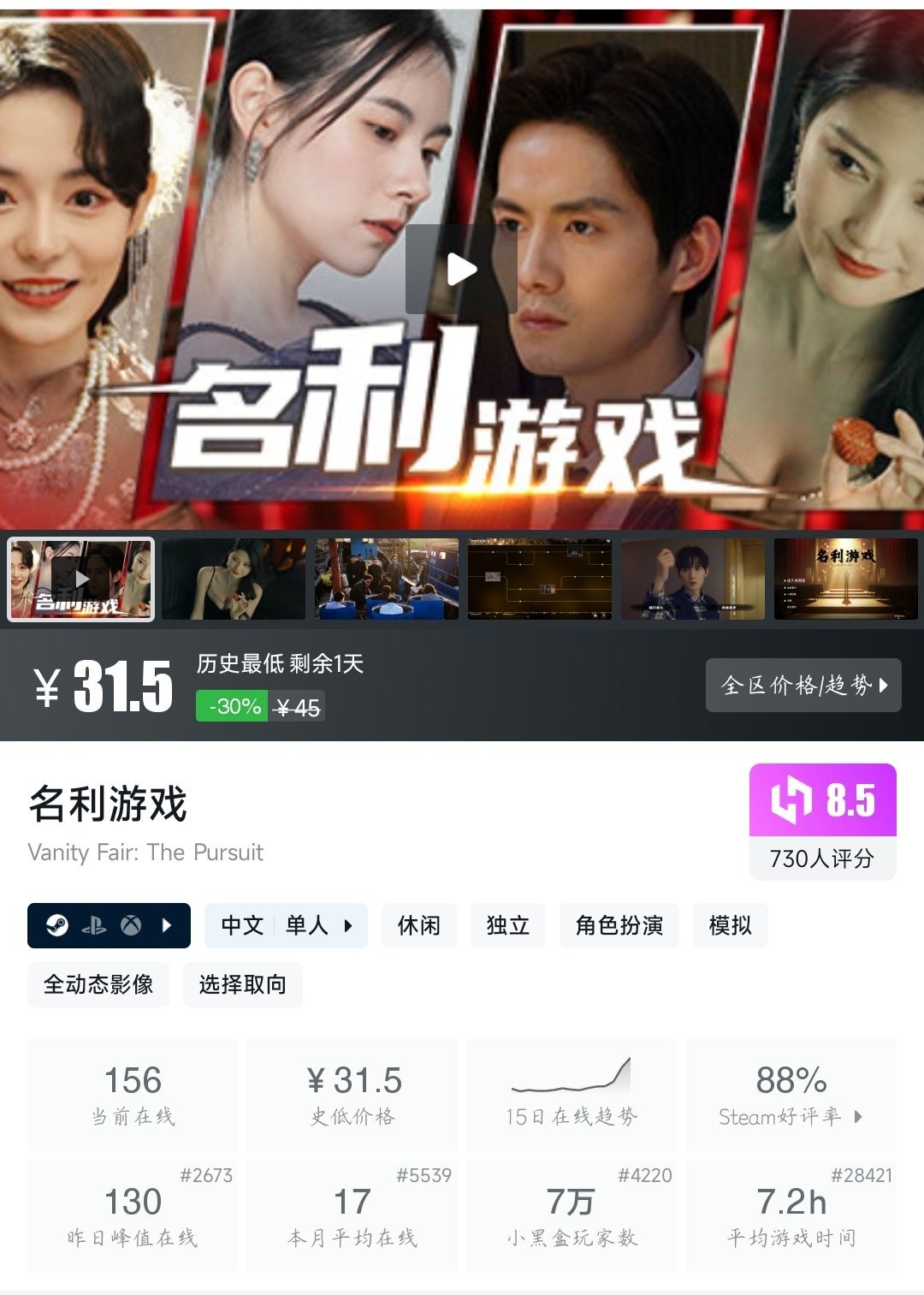Play the 名利游戏 trailer video
The width and height of the screenshot is (924, 1295).
pyautogui.click(x=461, y=270)
